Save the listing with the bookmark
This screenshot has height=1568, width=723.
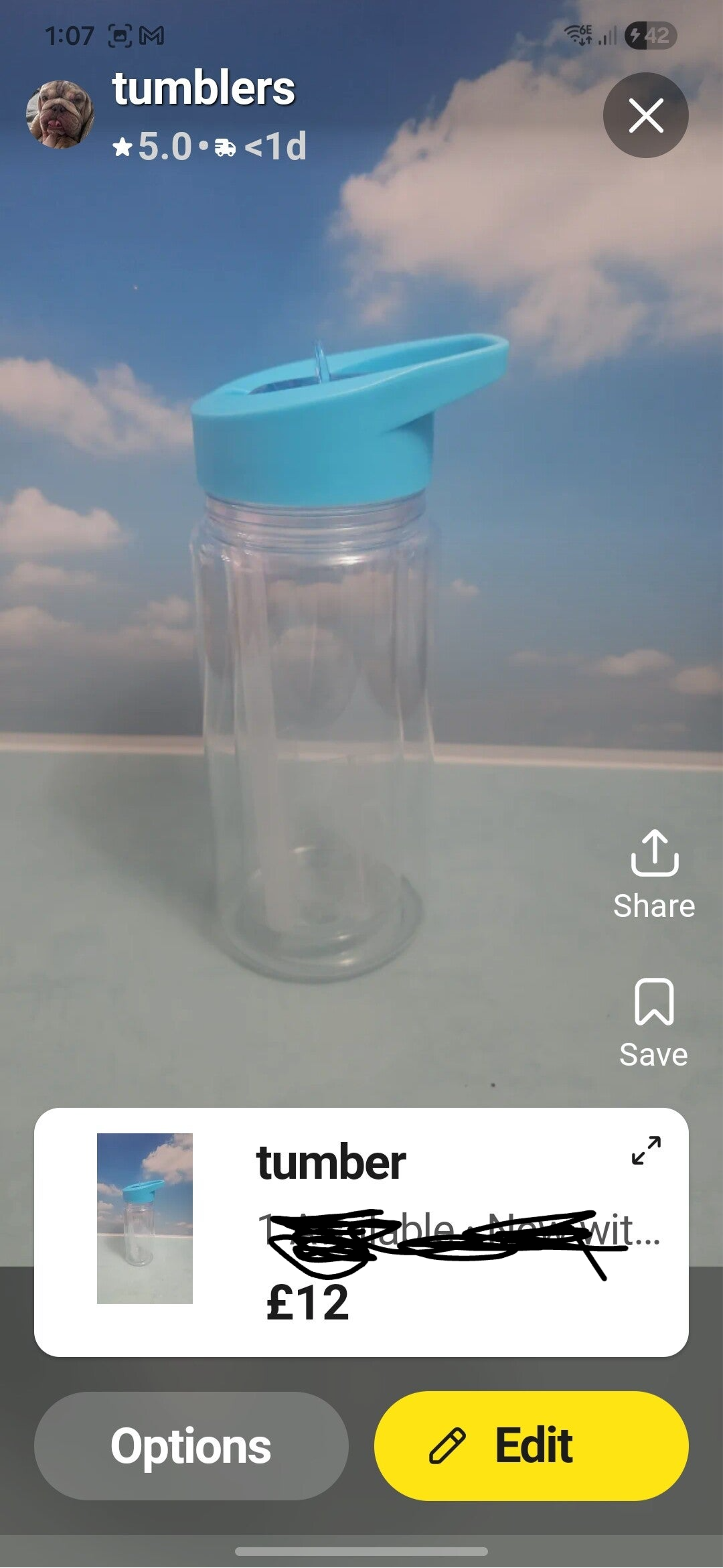tap(653, 1021)
